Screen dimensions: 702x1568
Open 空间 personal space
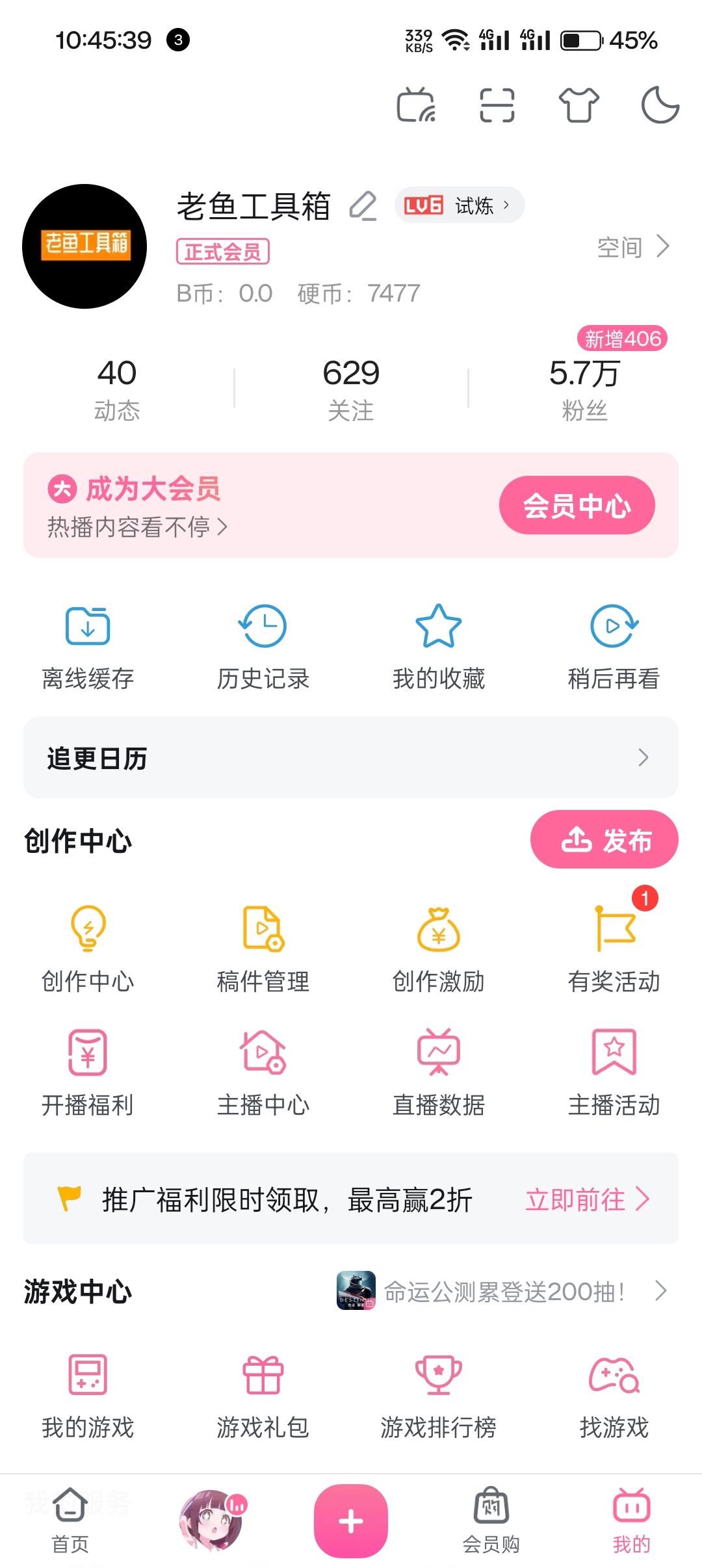632,247
